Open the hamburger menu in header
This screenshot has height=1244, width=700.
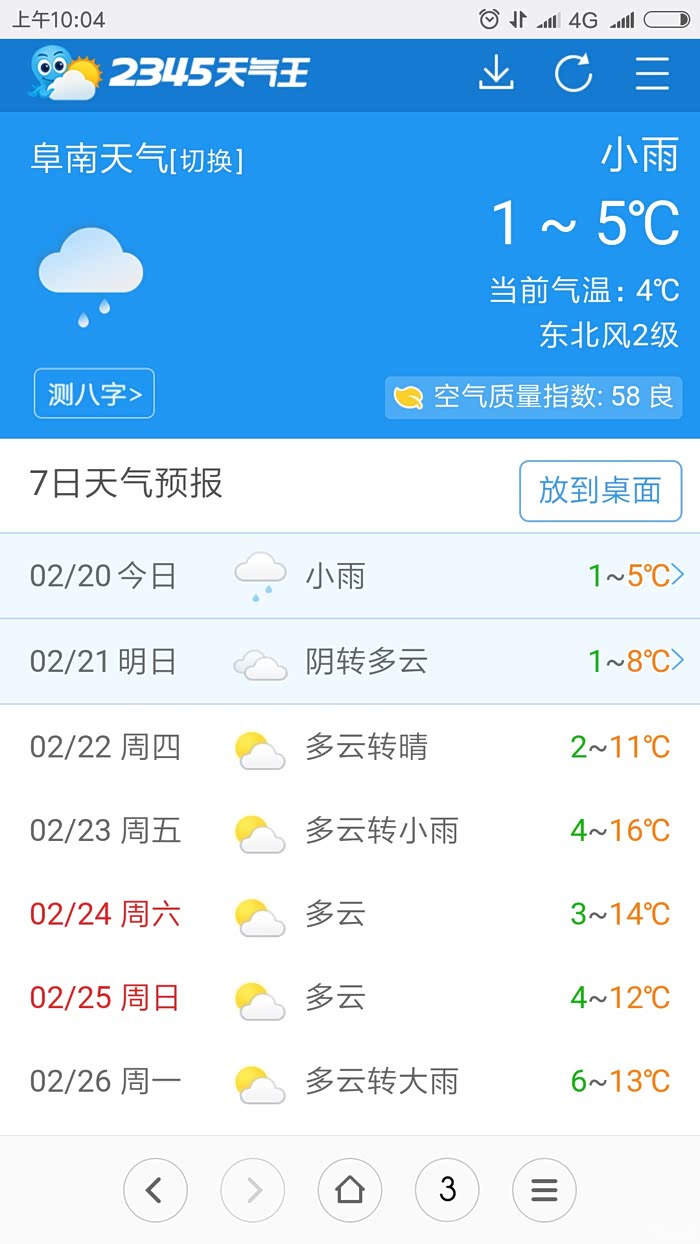[652, 73]
